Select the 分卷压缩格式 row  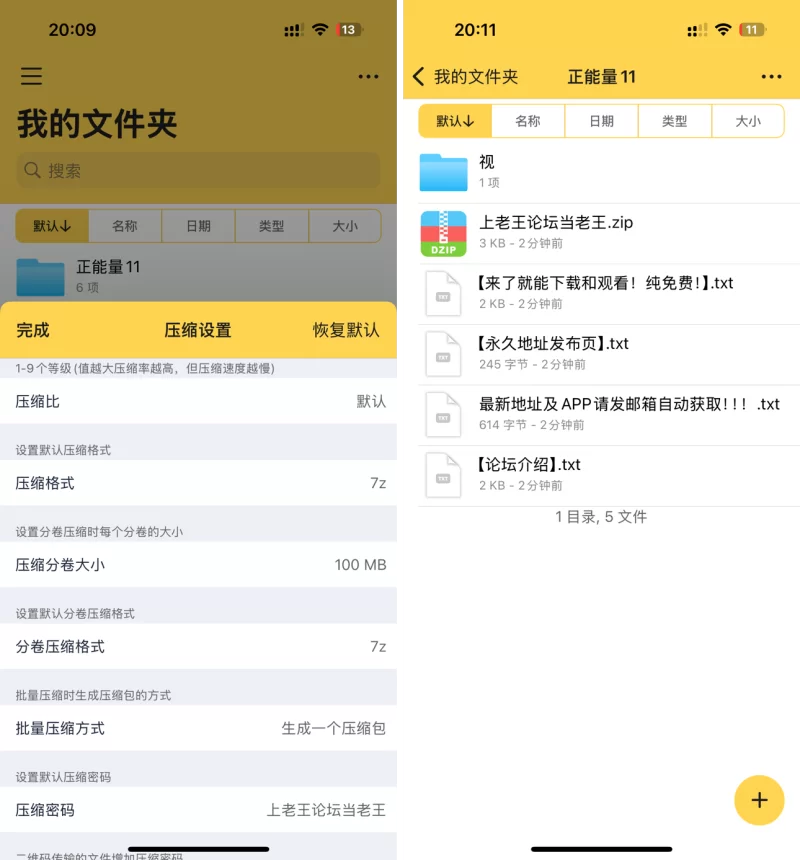(200, 647)
